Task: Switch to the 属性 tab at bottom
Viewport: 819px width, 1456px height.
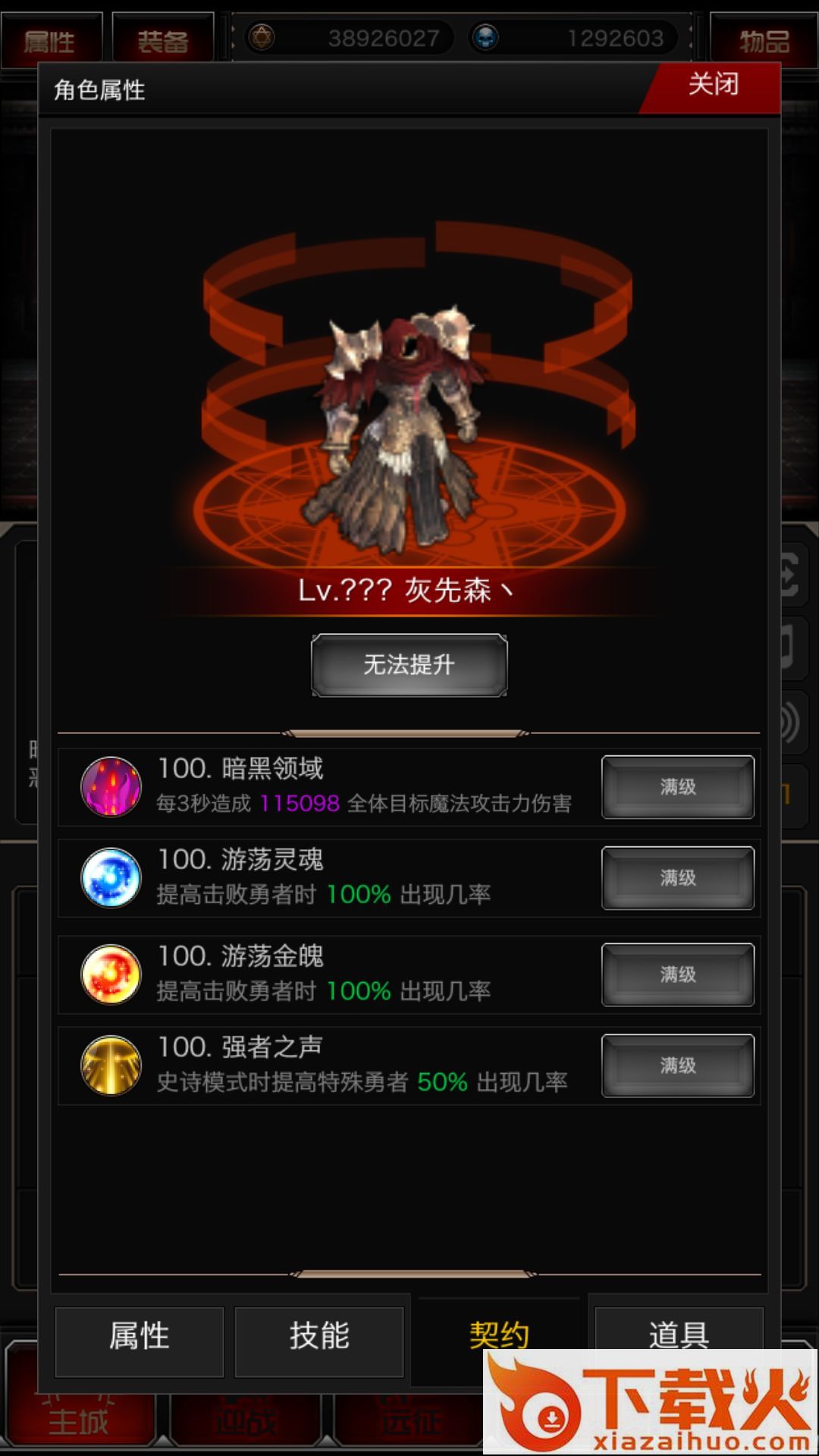Action: (x=140, y=1341)
